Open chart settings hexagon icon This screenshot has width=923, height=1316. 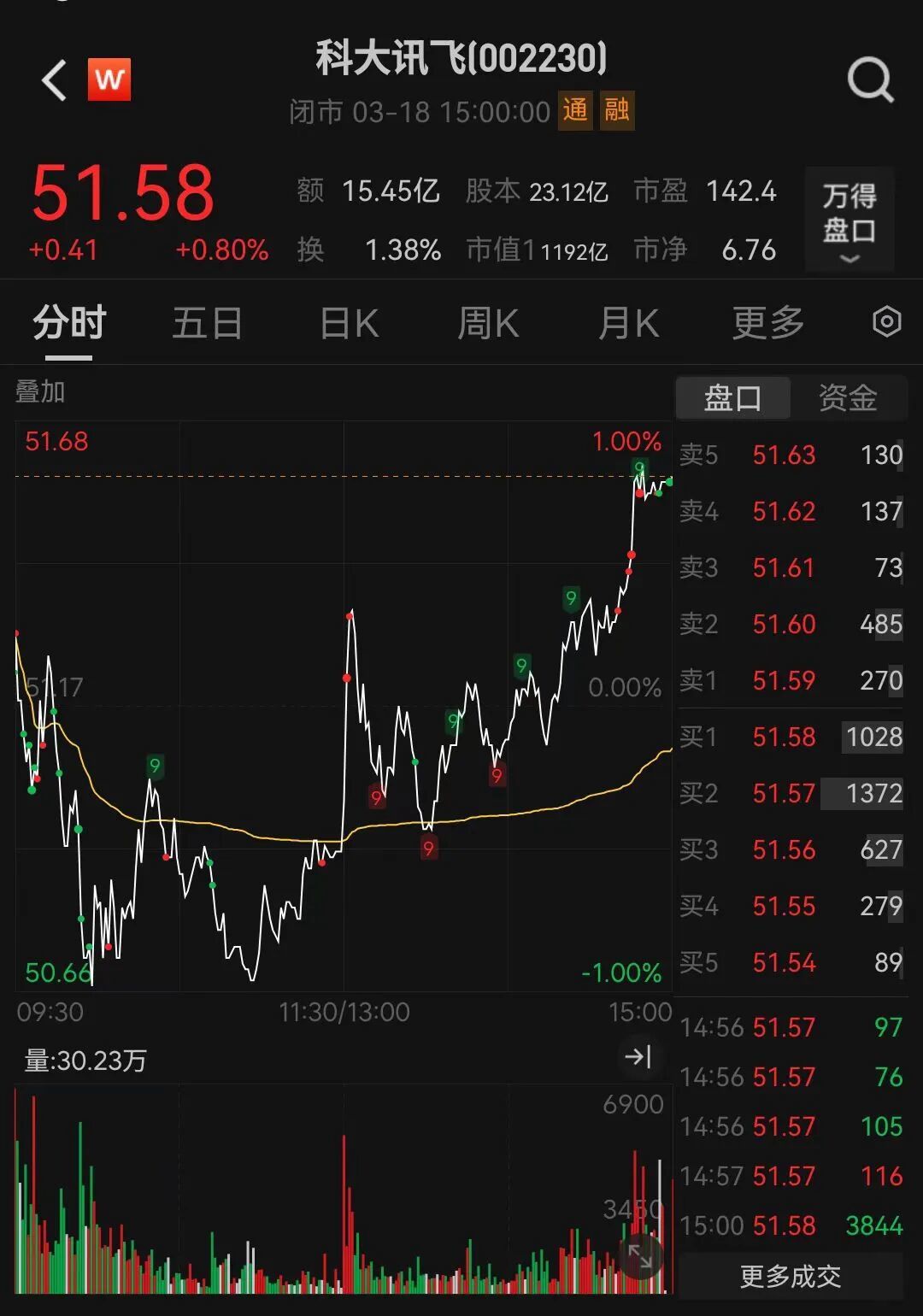click(886, 322)
